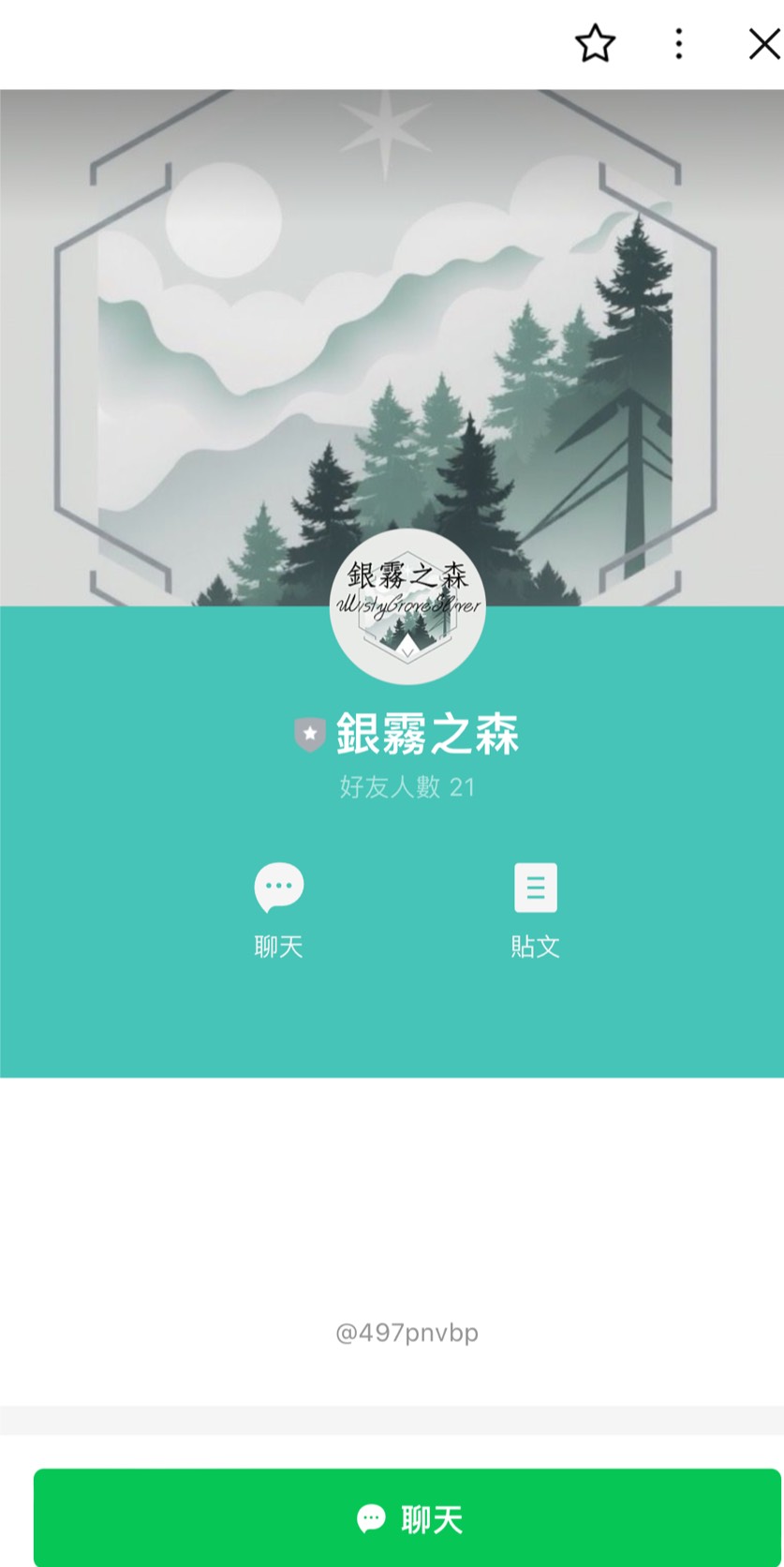Open the three-dot overflow menu
784x1567 pixels.
(x=679, y=44)
